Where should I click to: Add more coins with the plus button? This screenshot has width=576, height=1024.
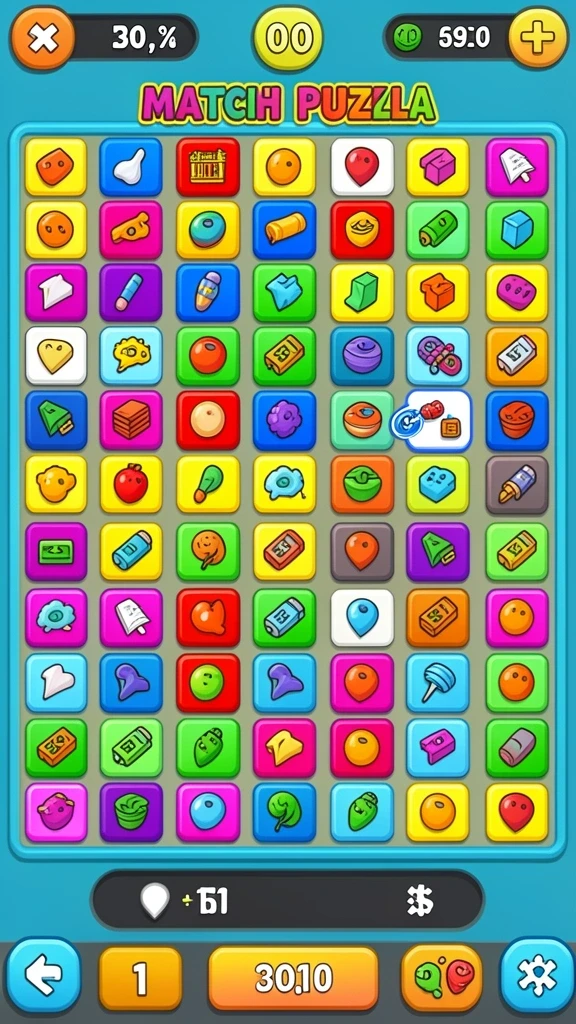click(538, 37)
